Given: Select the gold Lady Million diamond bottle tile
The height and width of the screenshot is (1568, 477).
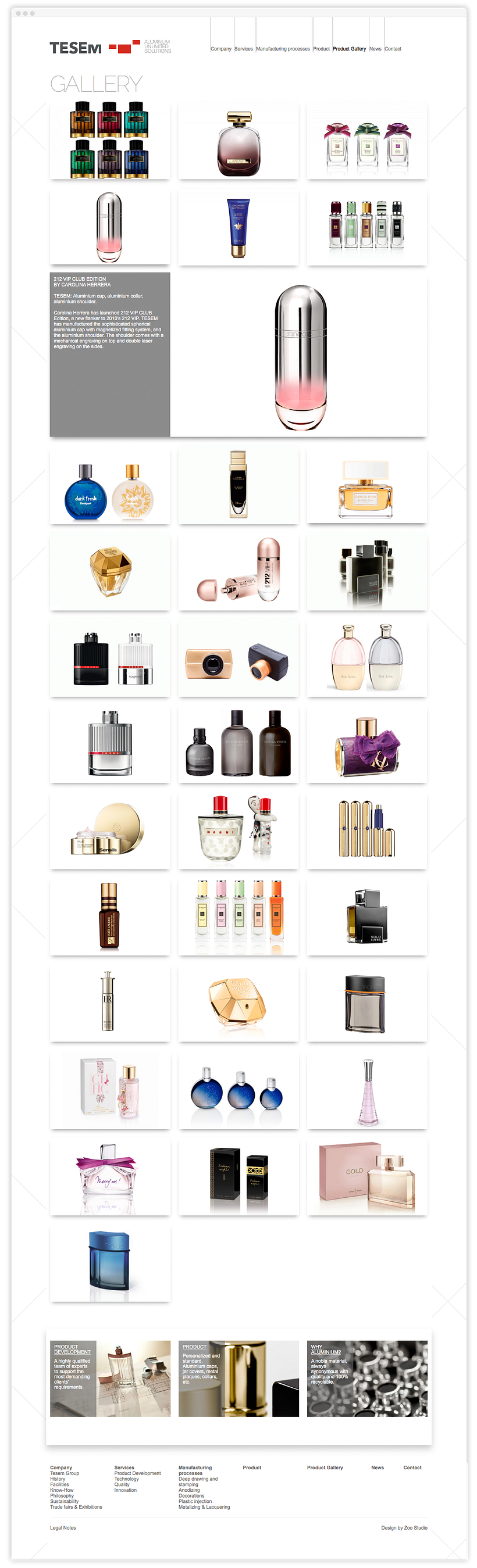Looking at the screenshot, I should pos(110,573).
